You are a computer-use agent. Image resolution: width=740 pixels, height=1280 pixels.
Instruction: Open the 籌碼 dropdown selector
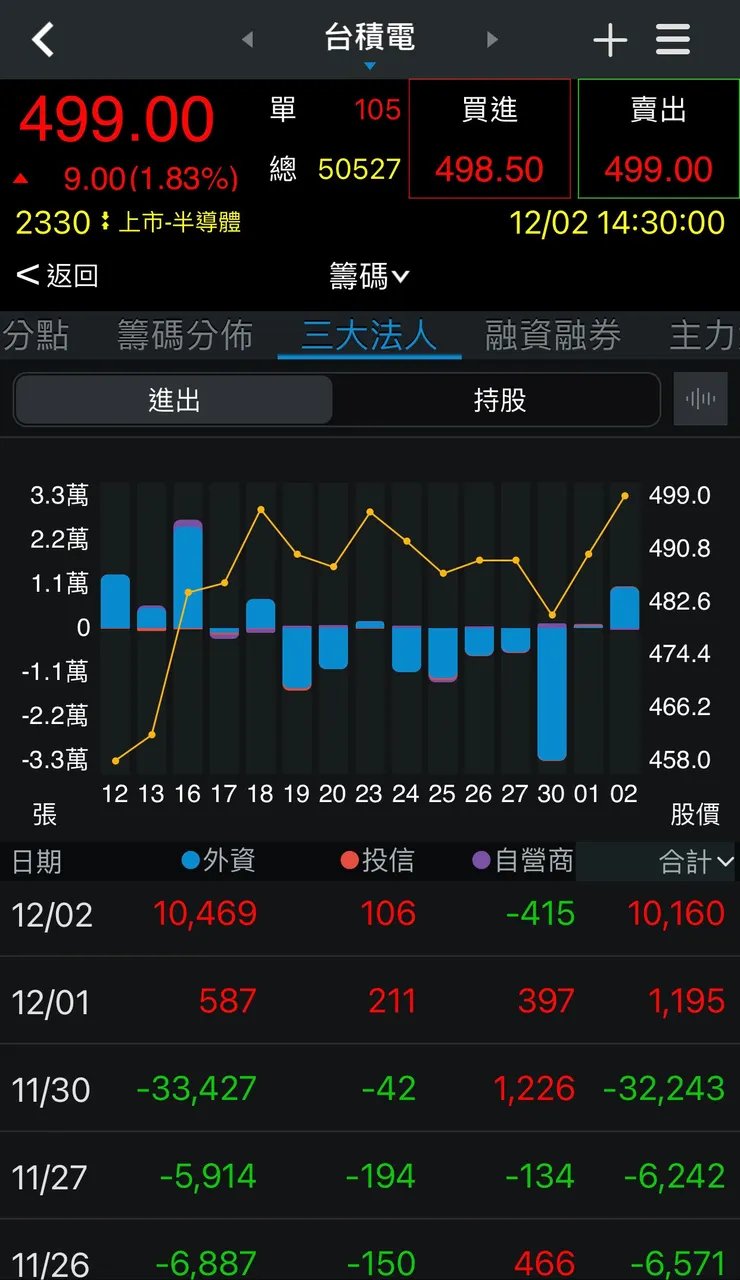pyautogui.click(x=369, y=275)
